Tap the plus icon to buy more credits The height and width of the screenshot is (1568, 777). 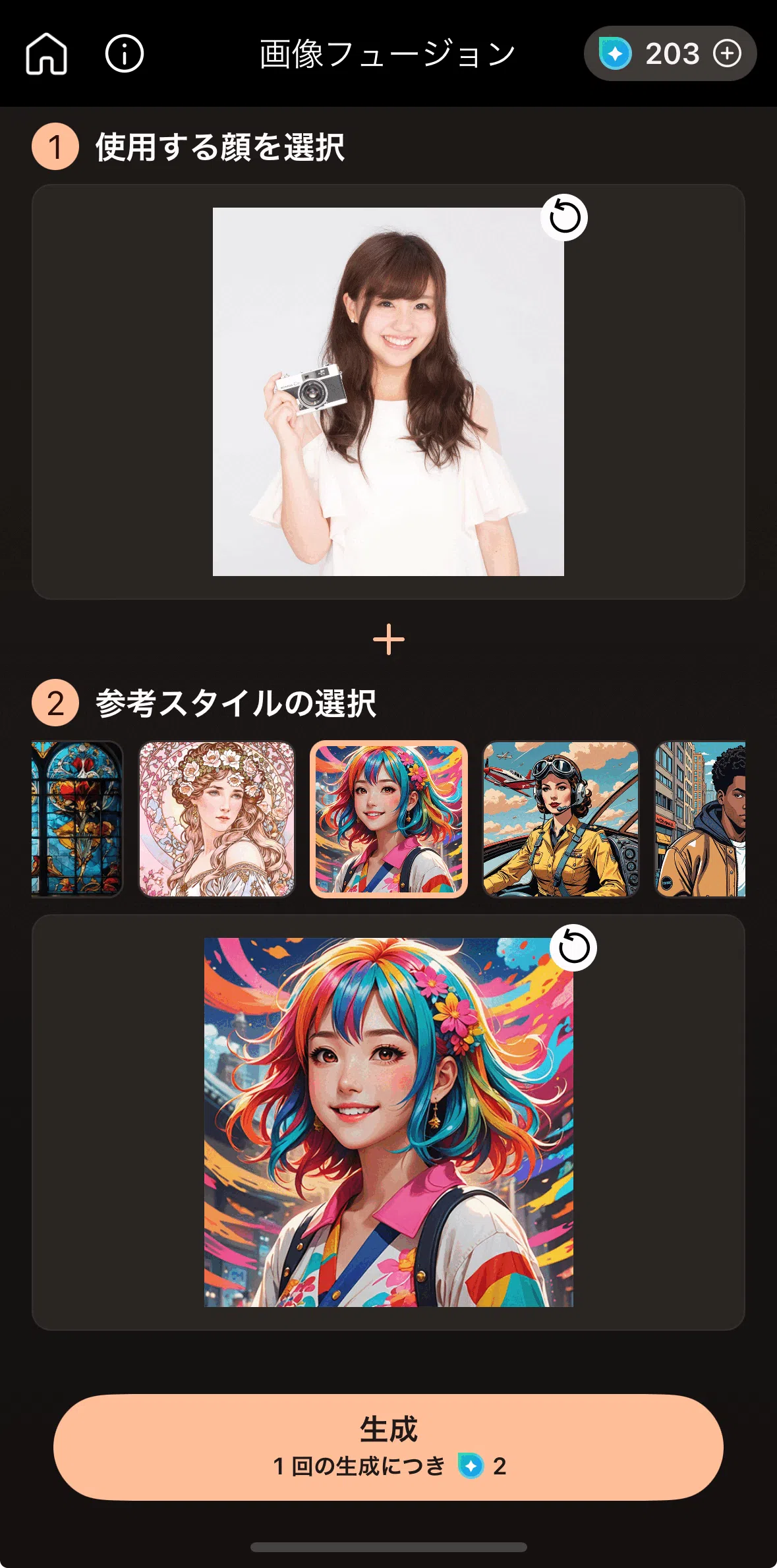point(727,53)
